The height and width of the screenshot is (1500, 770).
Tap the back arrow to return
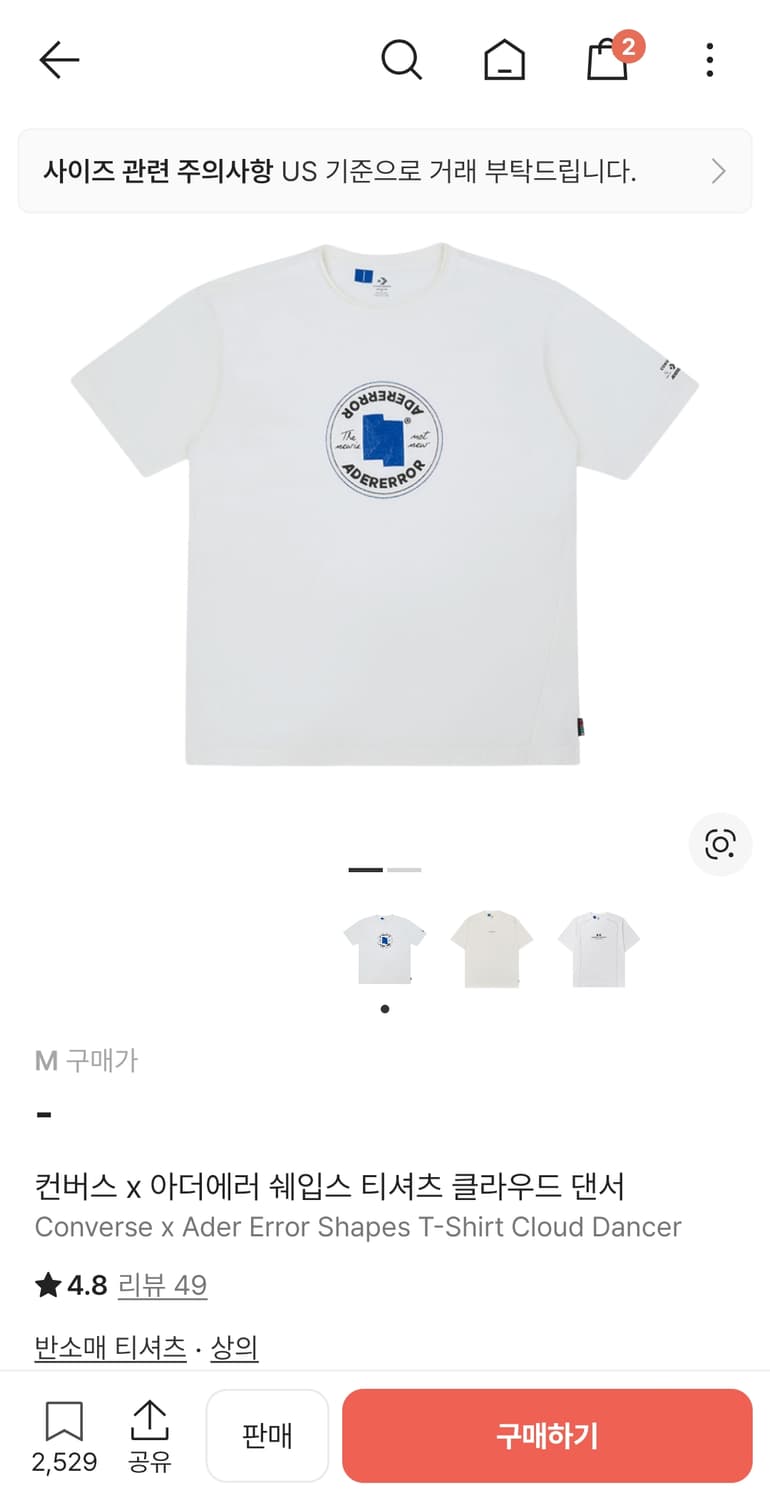58,59
